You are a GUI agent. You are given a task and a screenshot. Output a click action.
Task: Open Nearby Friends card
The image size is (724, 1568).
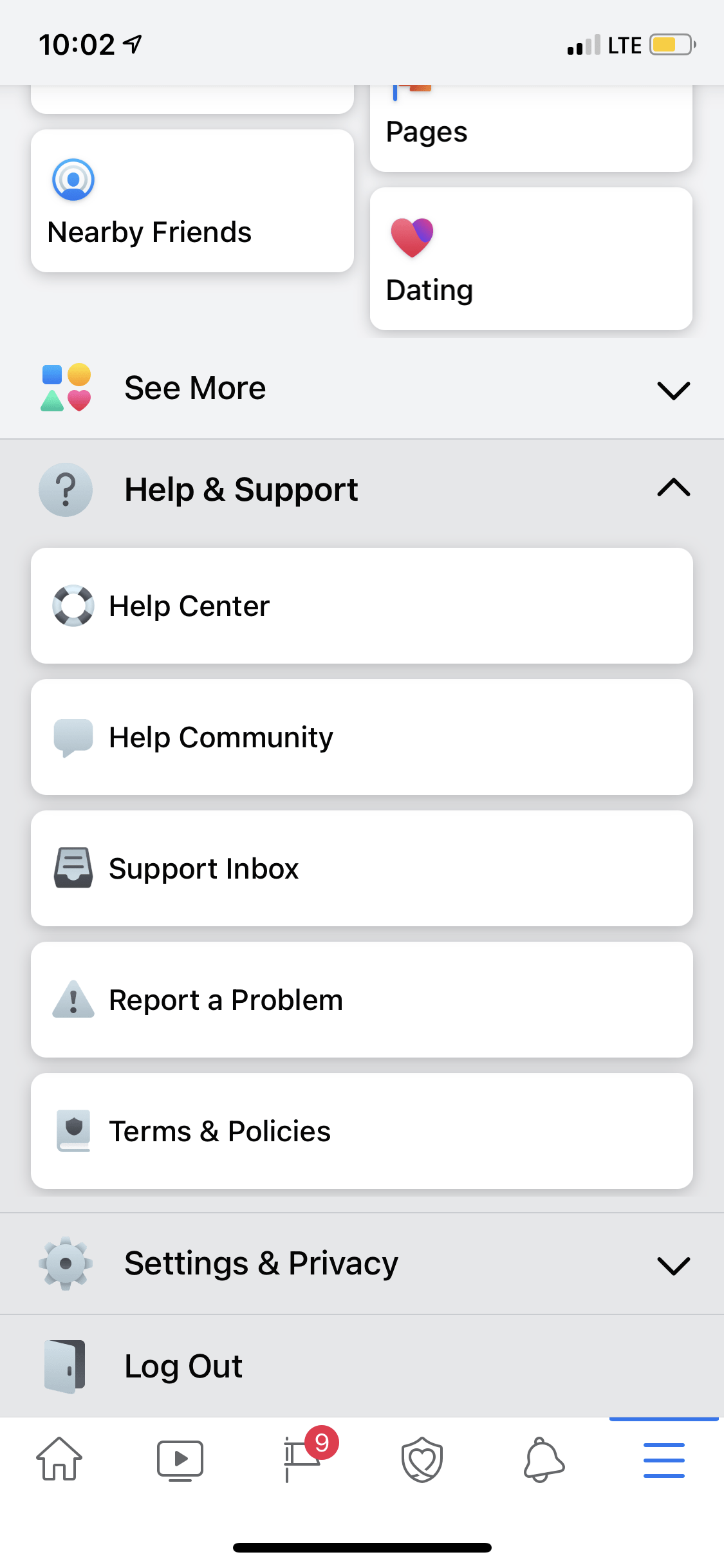(192, 201)
